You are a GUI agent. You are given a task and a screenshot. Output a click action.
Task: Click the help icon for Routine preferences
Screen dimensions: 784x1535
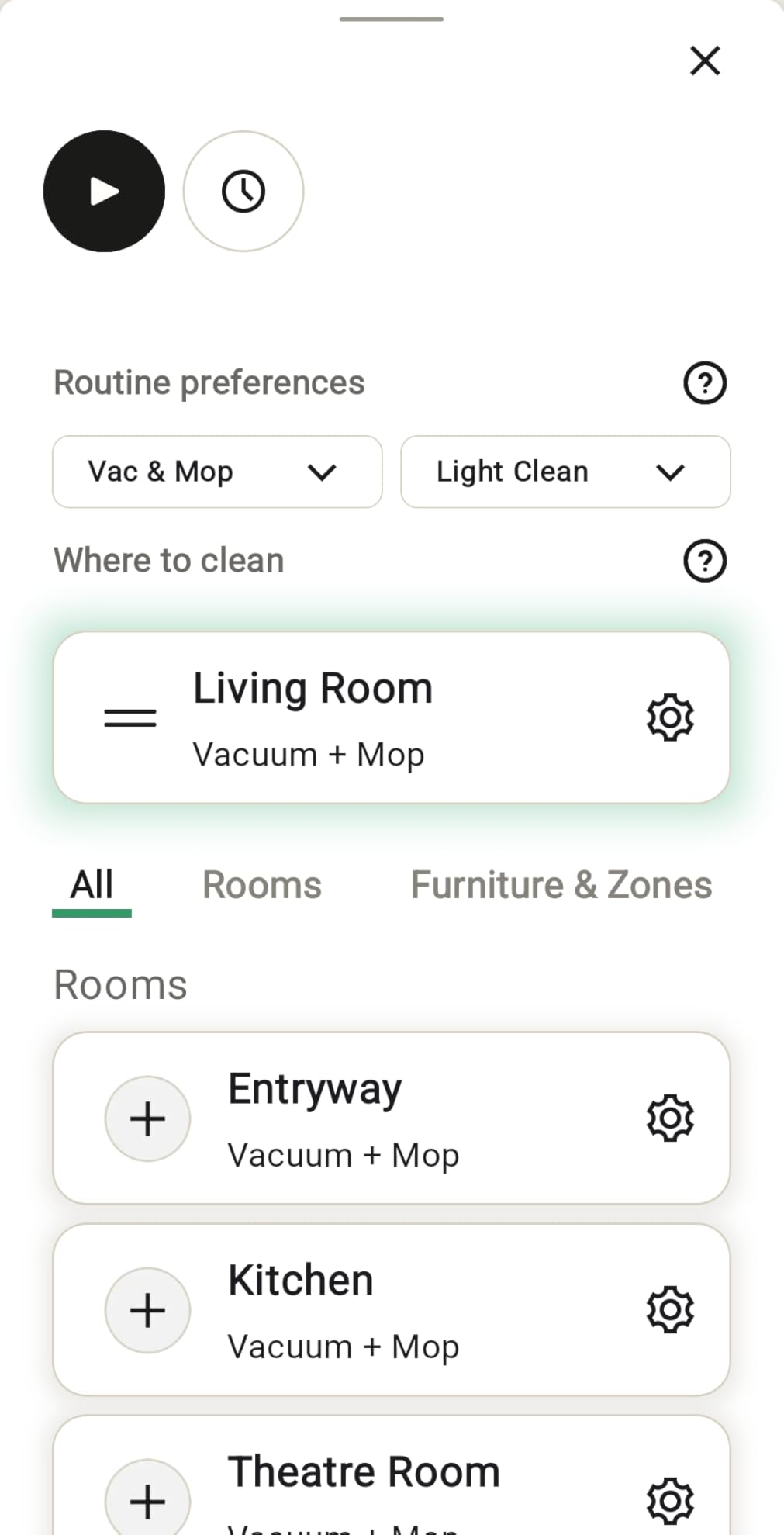[x=703, y=382]
